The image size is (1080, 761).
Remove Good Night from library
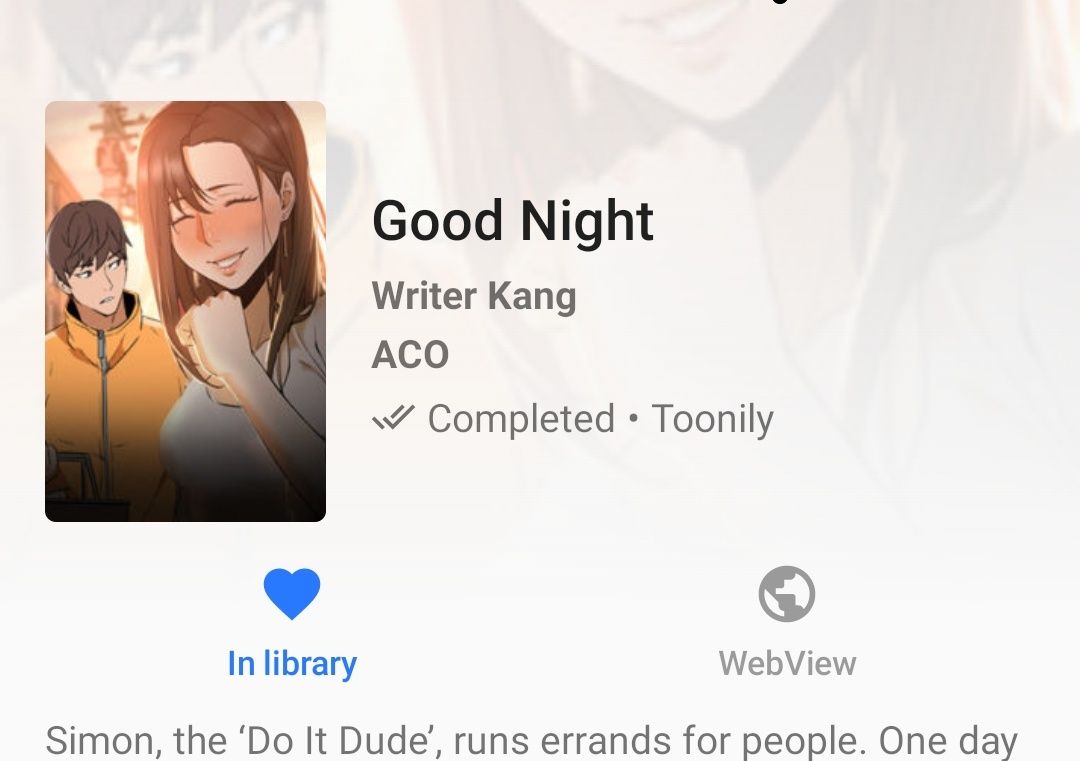tap(291, 620)
